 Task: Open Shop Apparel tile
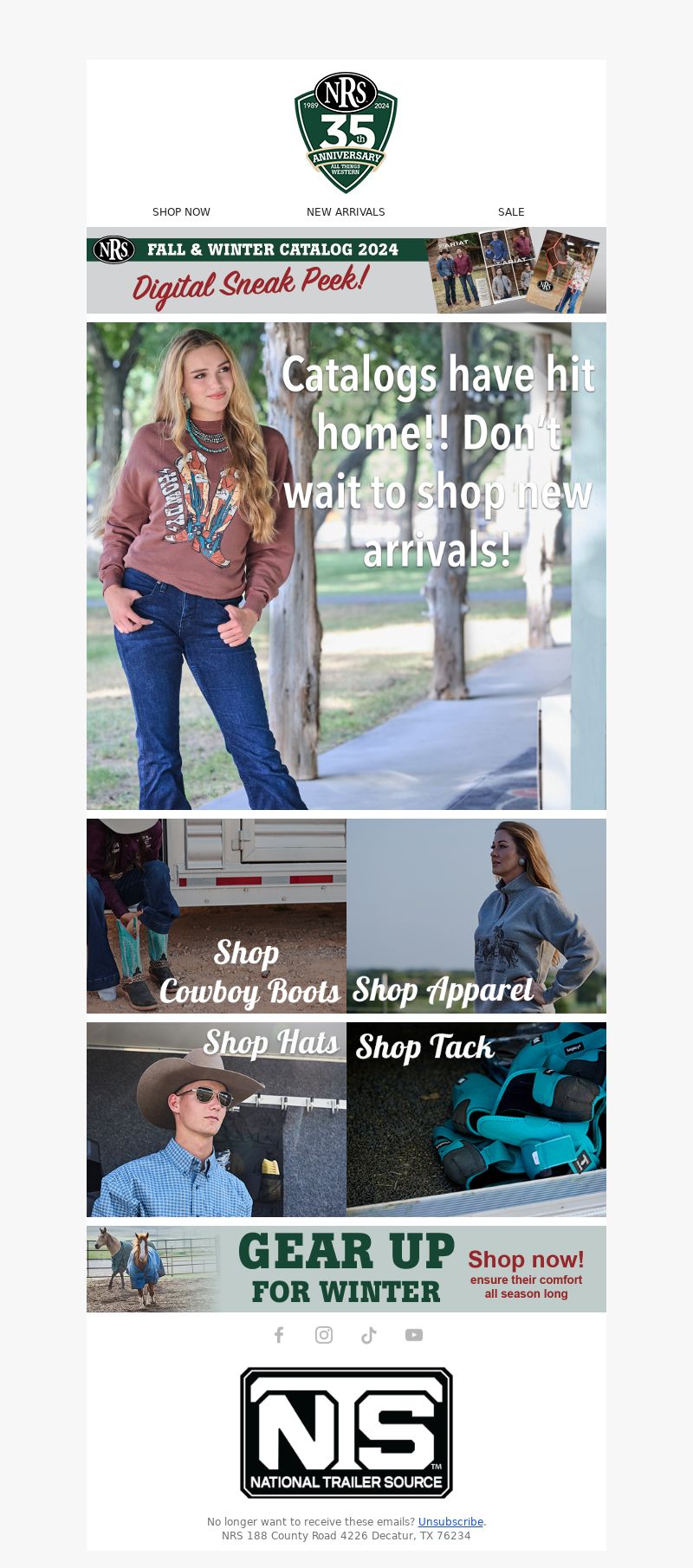tap(476, 916)
